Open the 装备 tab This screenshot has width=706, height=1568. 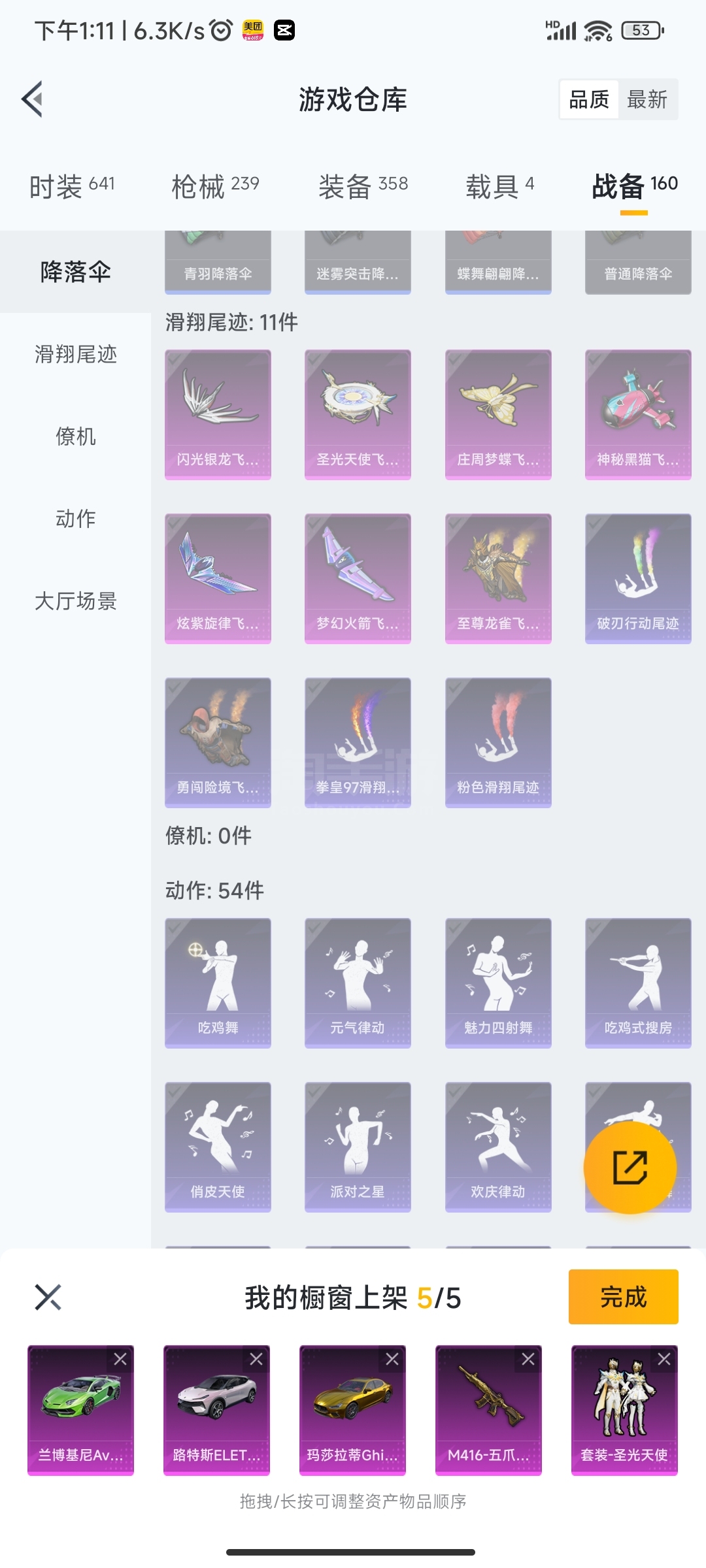[363, 187]
